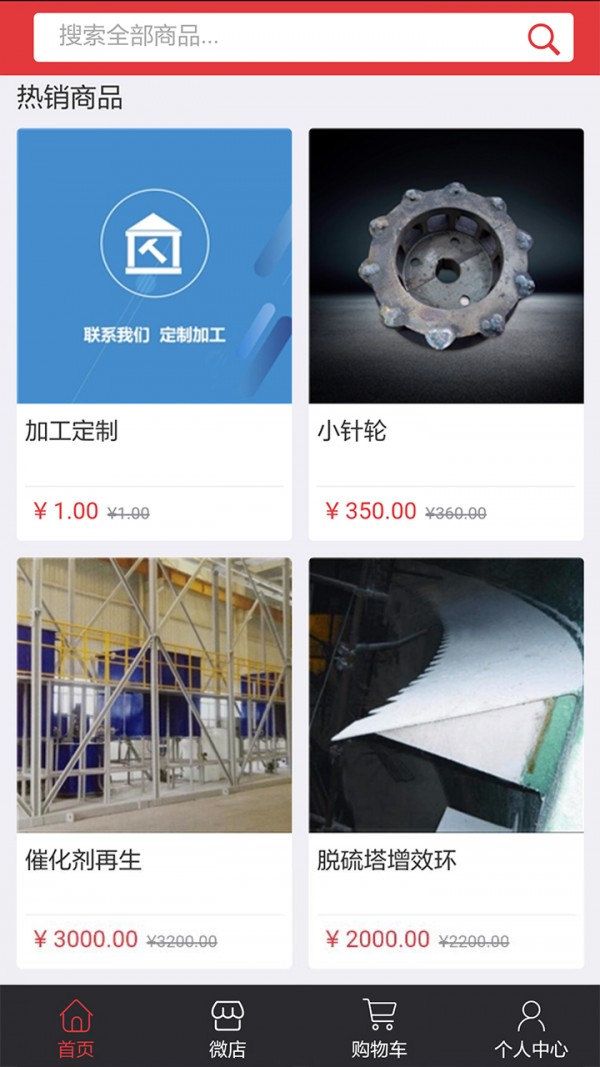Switch to the 微店 tab

click(227, 1028)
